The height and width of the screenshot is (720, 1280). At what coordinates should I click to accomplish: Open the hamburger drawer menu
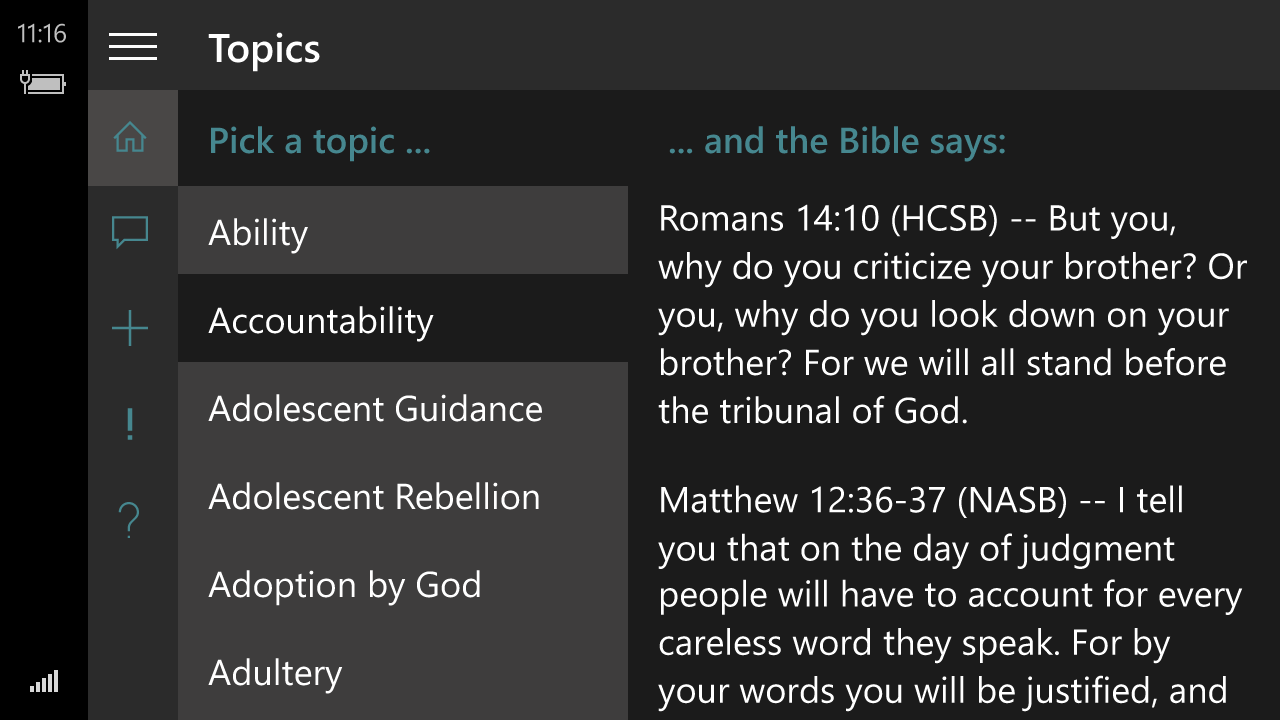(133, 47)
